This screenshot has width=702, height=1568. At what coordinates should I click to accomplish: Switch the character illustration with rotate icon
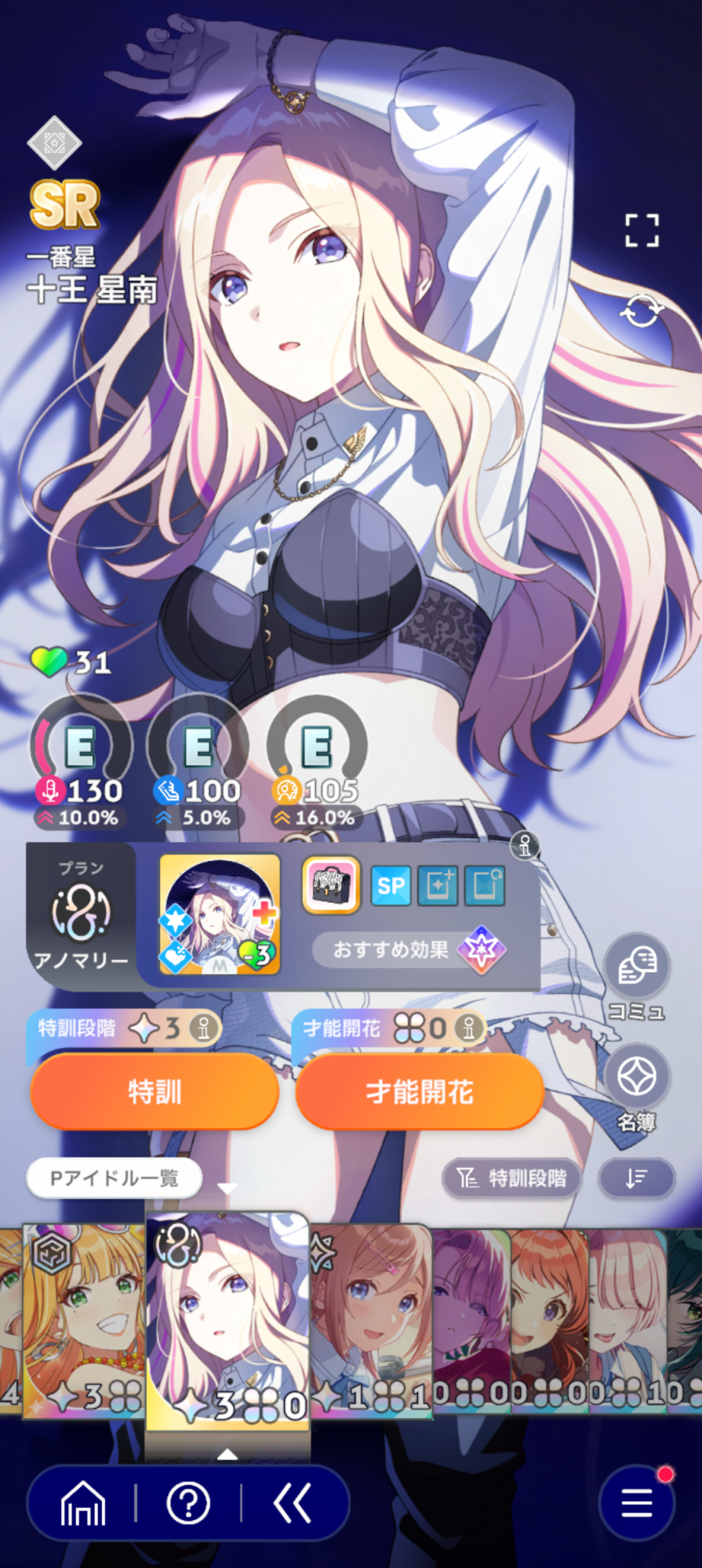(x=642, y=311)
